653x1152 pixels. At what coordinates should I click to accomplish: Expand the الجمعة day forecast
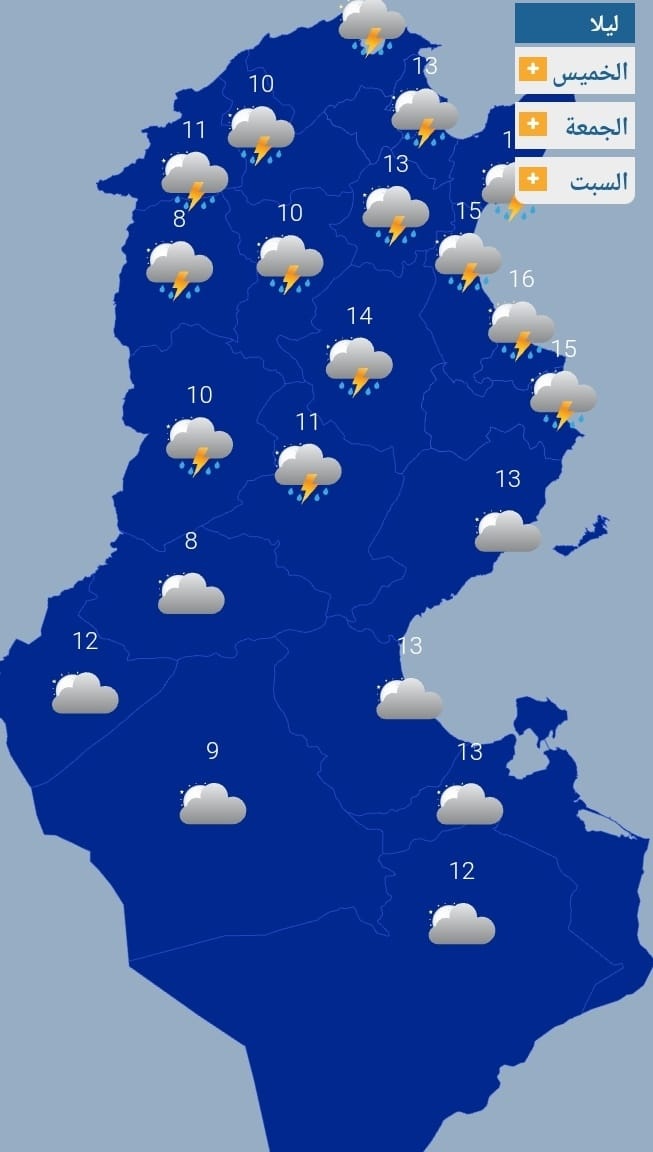pos(533,125)
